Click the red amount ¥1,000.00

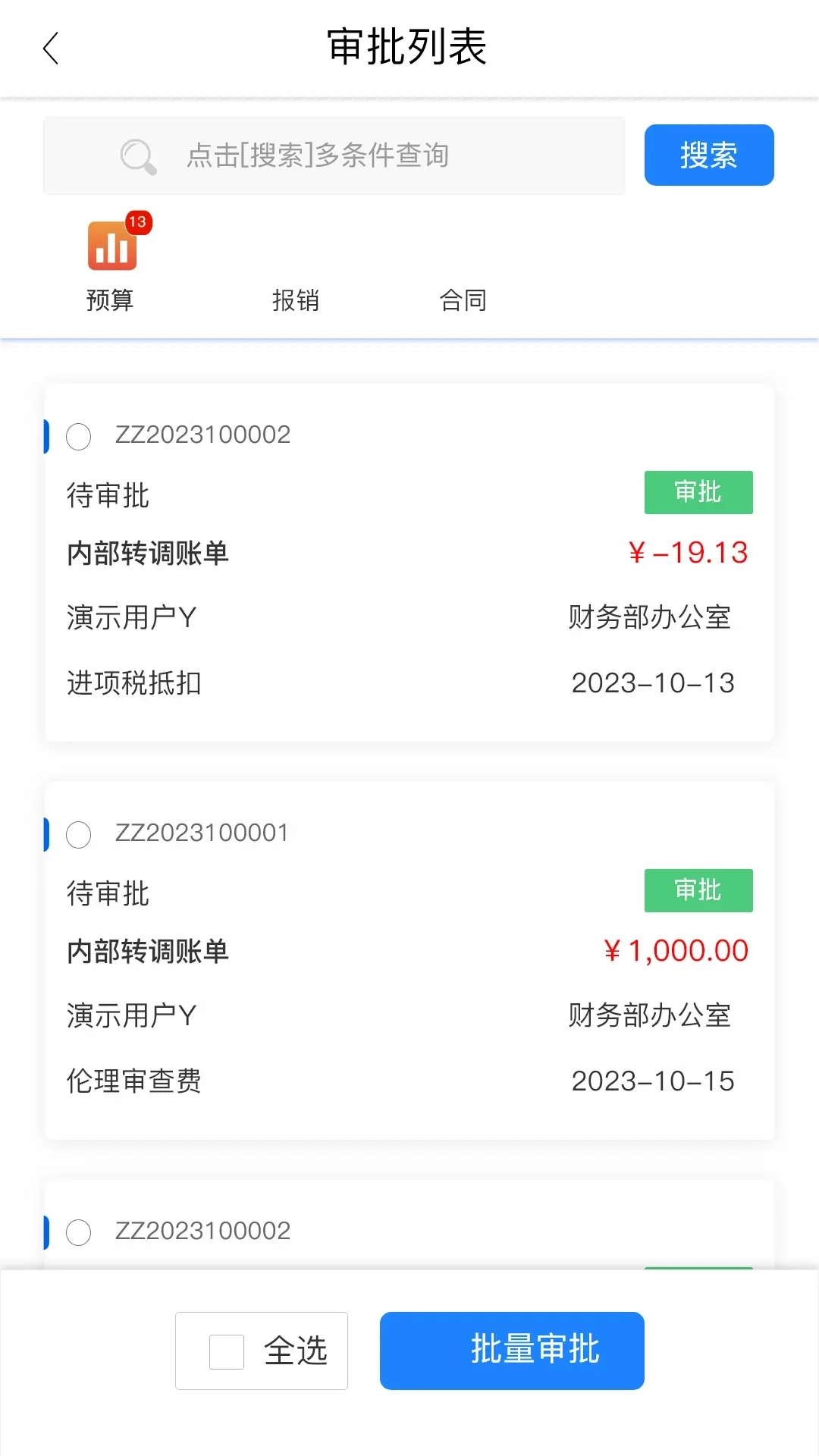click(674, 950)
